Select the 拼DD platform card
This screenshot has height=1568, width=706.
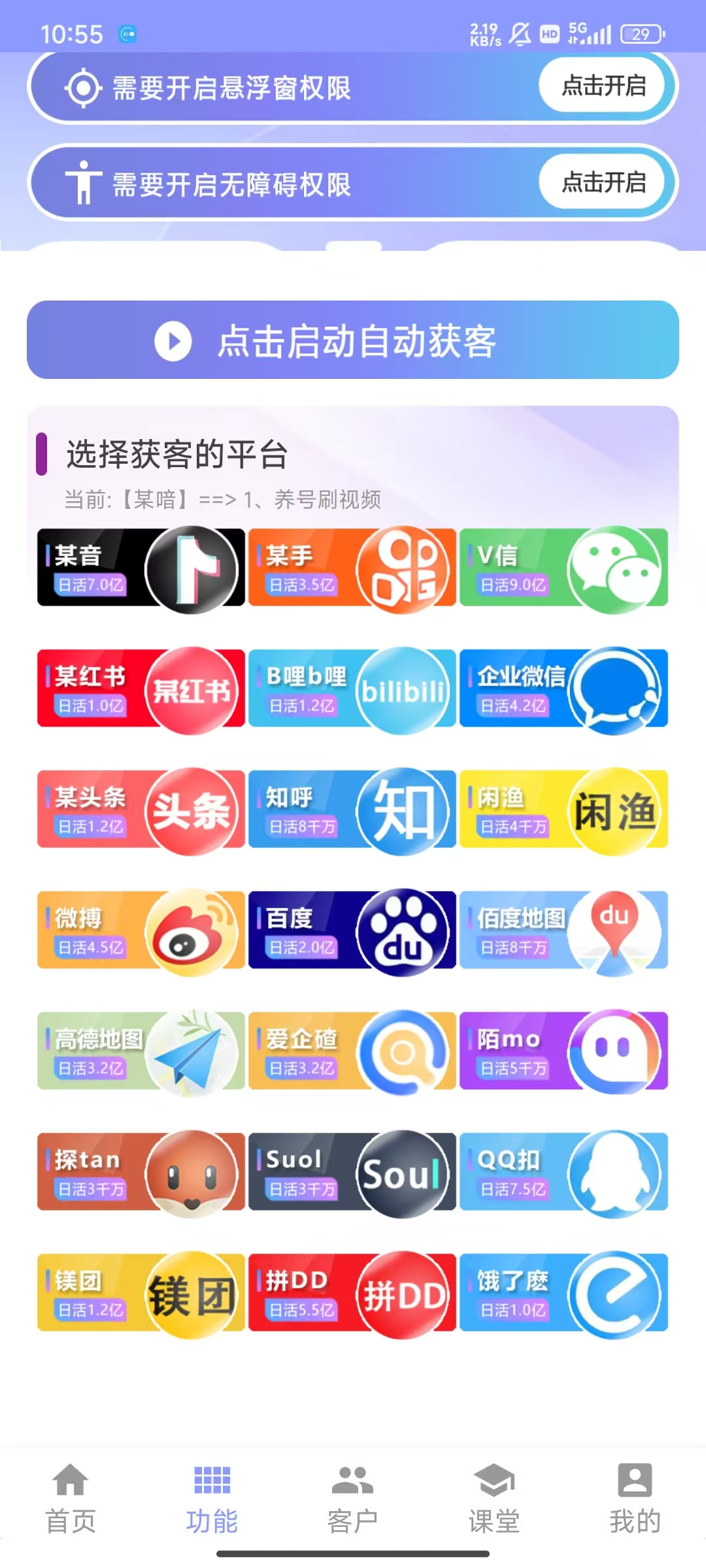click(x=352, y=1293)
